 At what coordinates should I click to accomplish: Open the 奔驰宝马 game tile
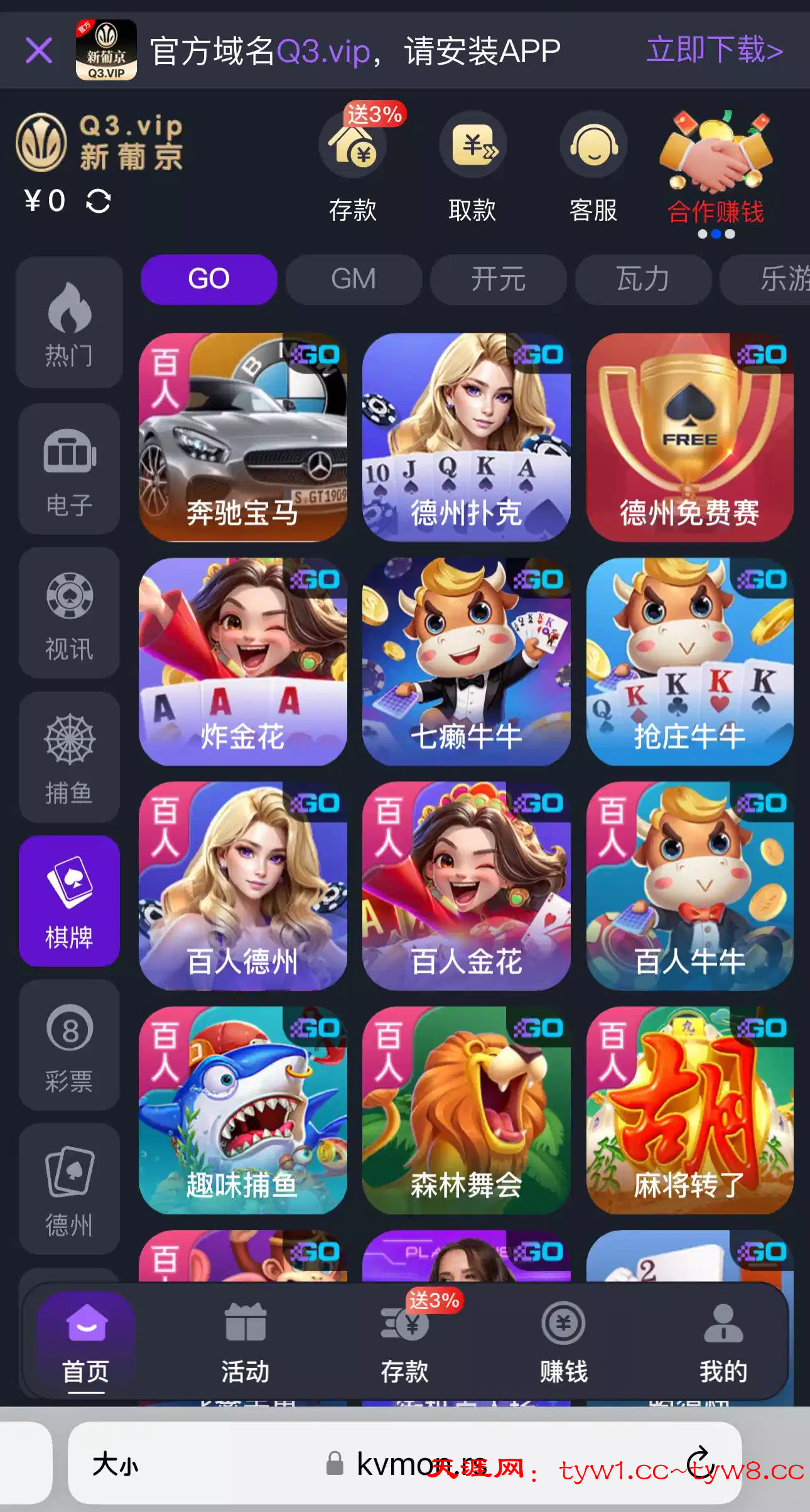[x=243, y=437]
